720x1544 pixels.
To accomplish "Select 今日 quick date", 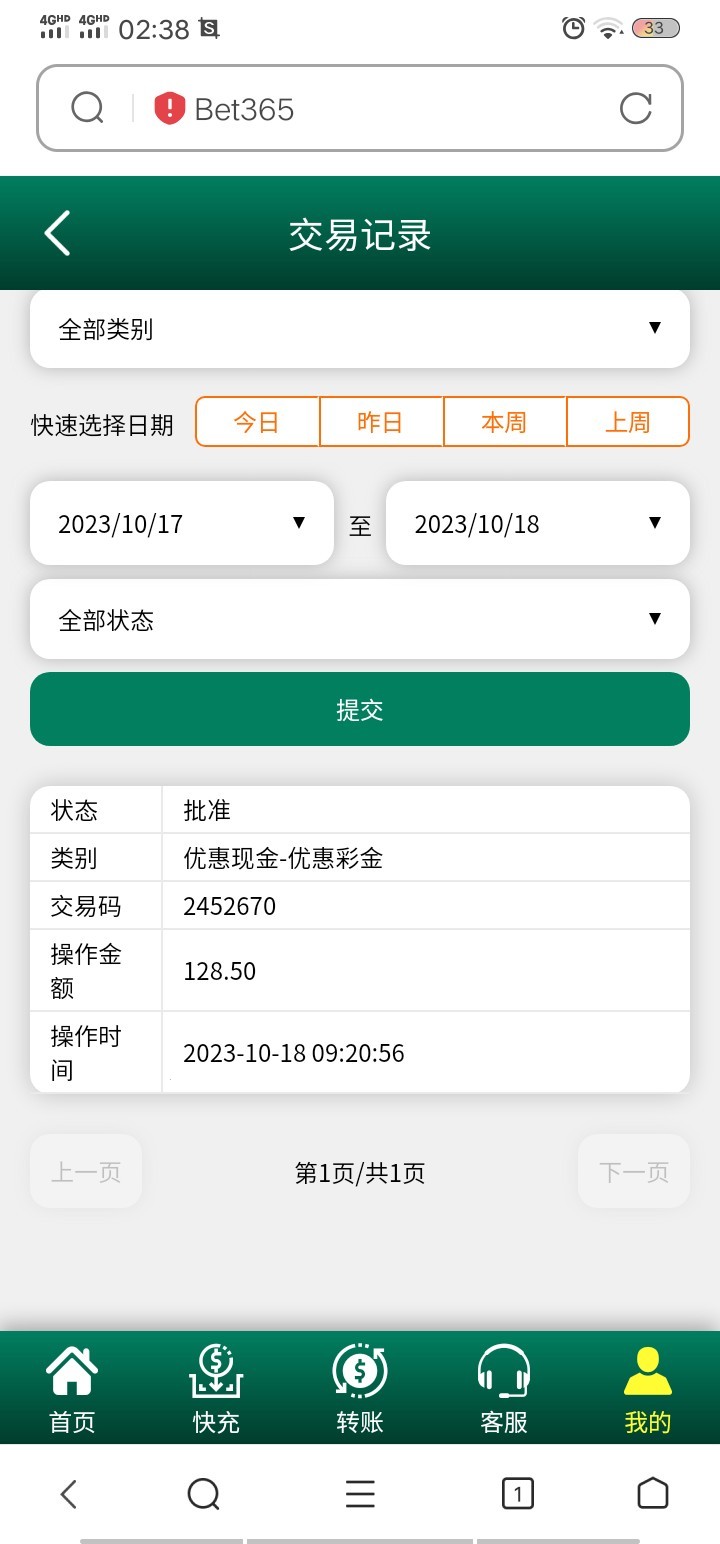I will pyautogui.click(x=257, y=422).
